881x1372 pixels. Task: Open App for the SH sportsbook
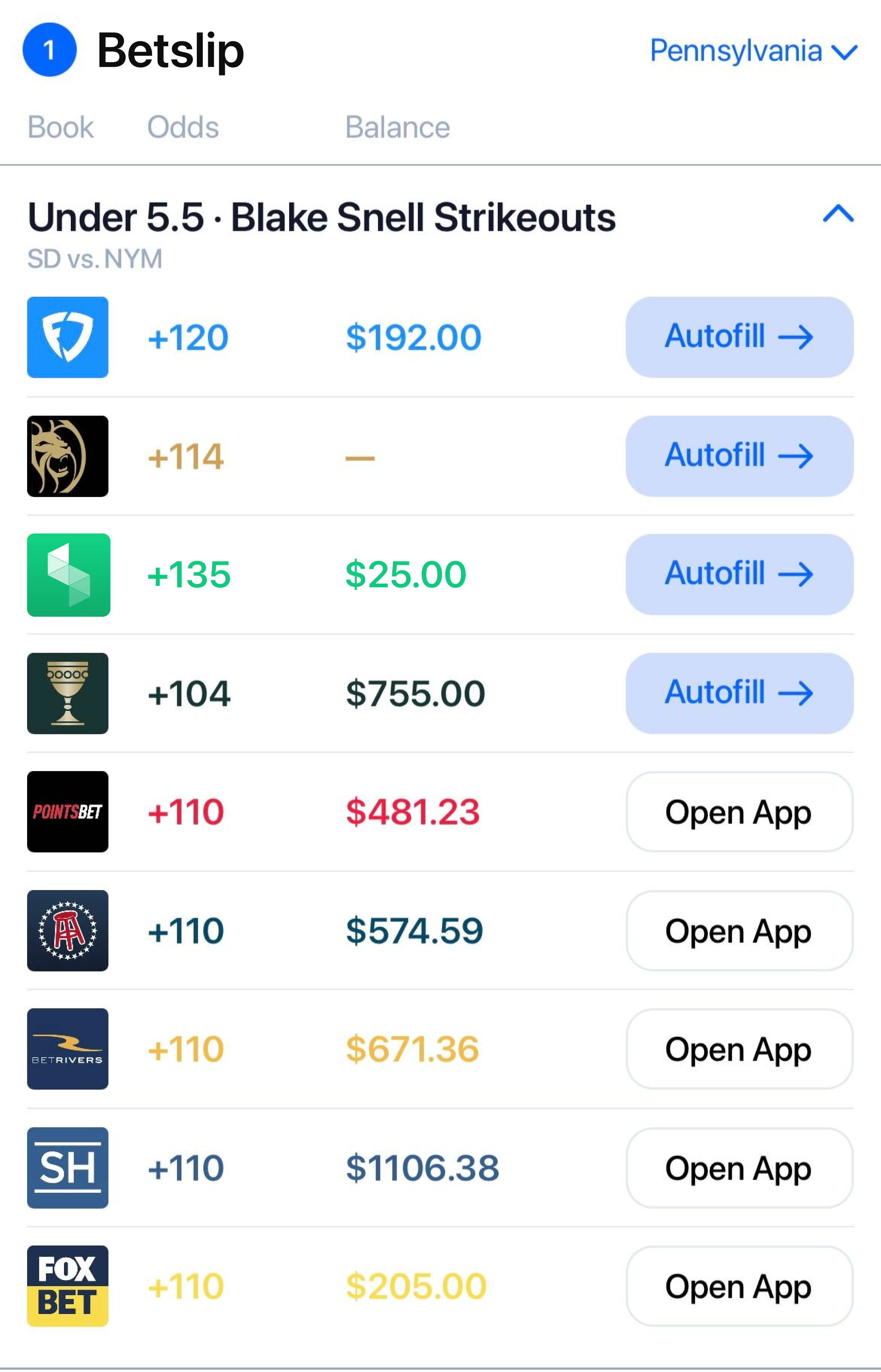739,1168
